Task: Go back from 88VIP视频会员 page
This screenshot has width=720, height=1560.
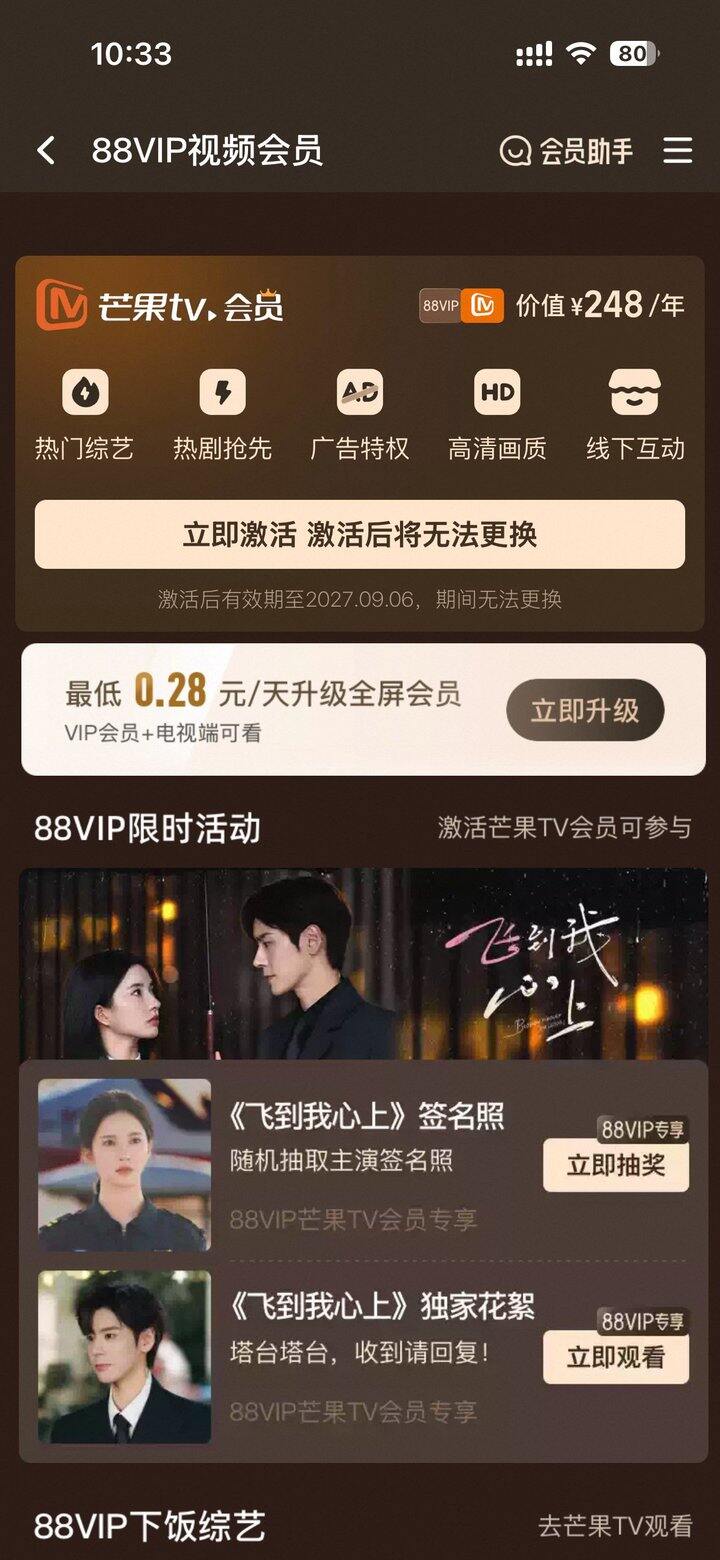Action: coord(46,151)
